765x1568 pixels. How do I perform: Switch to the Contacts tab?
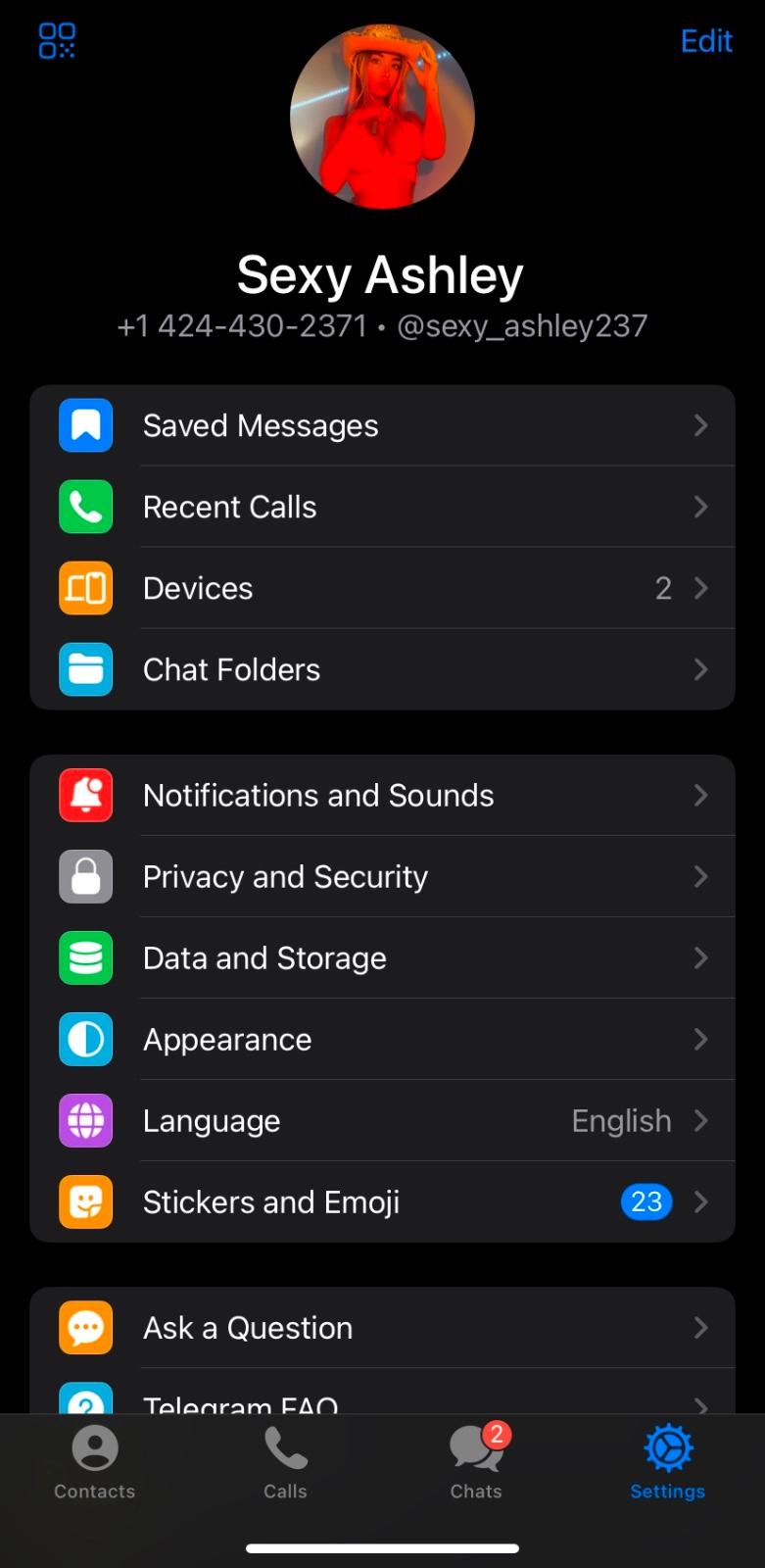coord(95,1462)
